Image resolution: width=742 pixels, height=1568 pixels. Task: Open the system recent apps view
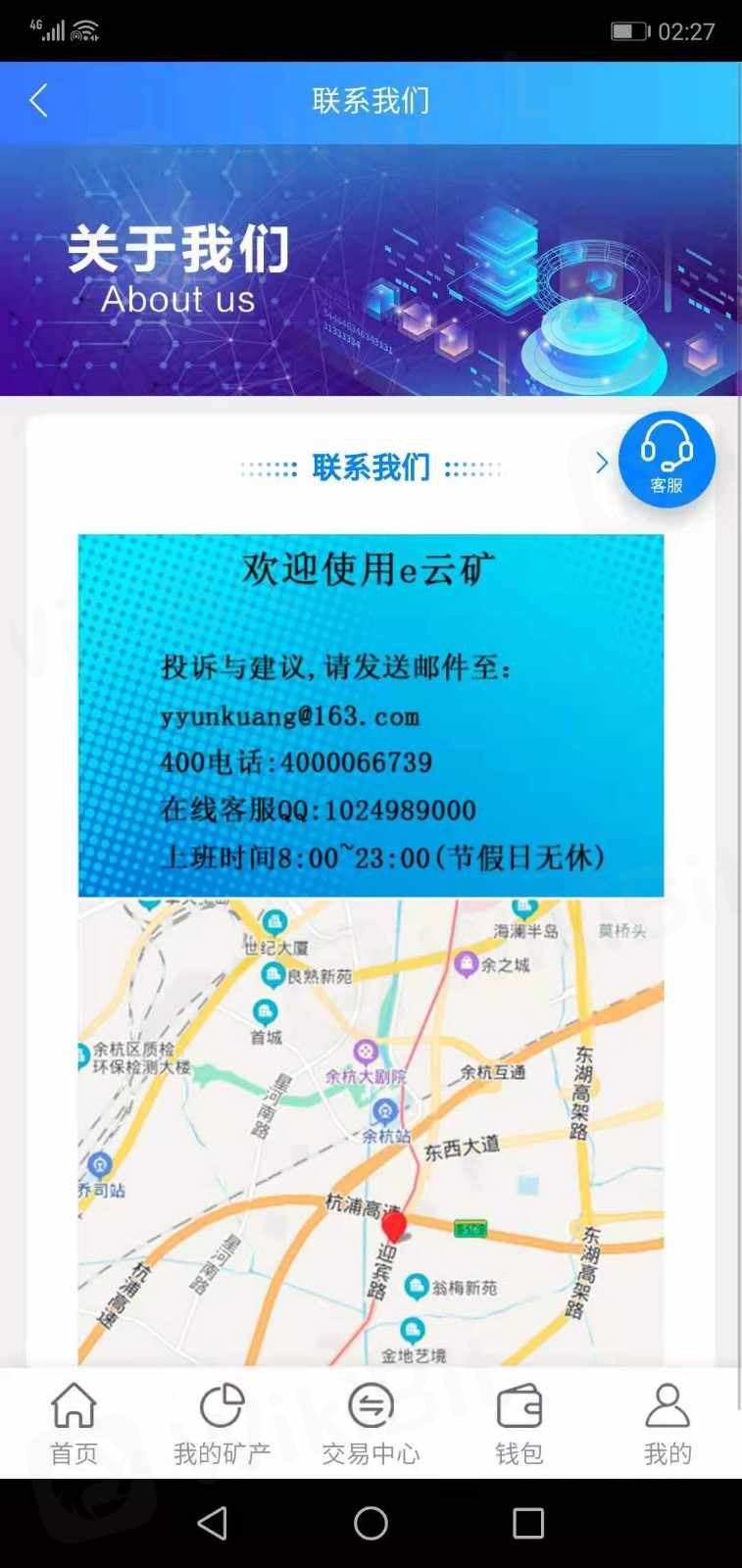pos(528,1523)
